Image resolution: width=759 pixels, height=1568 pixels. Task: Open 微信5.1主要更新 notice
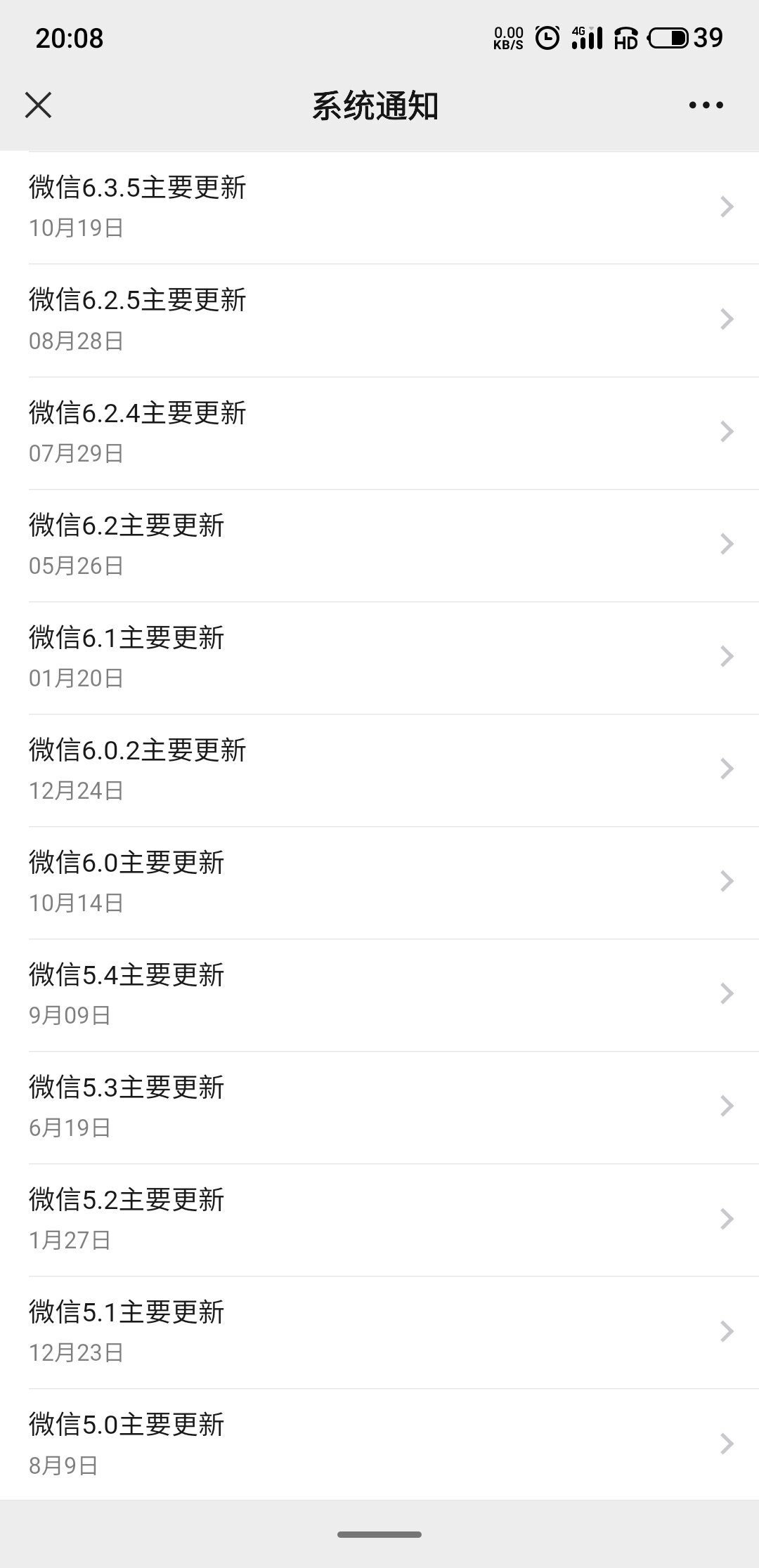379,1331
